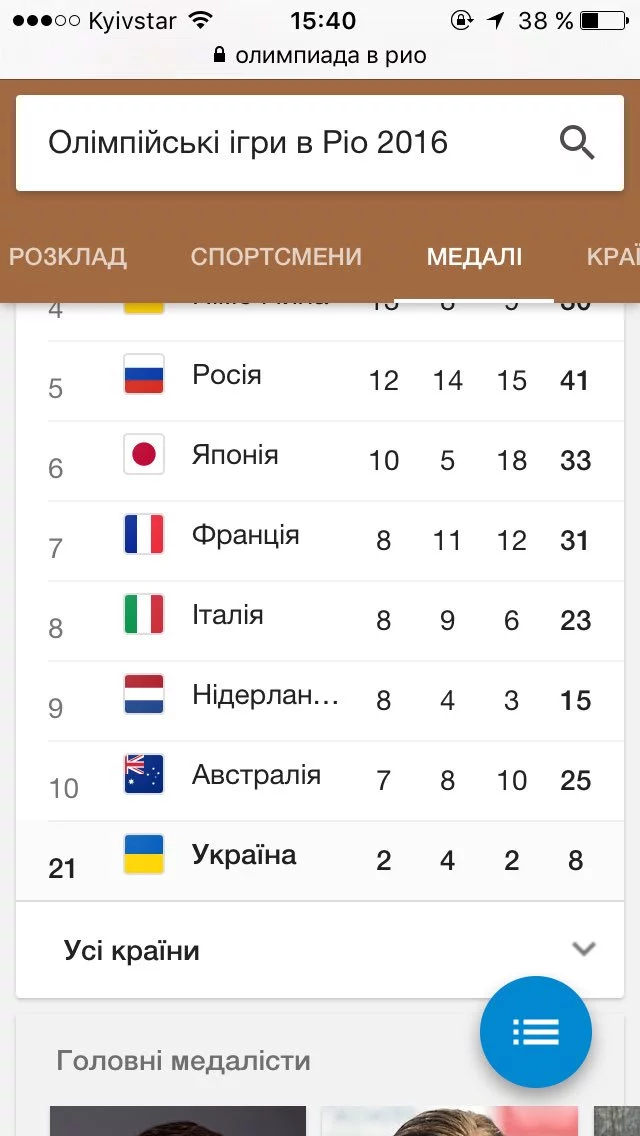The image size is (640, 1136).
Task: Switch to the Спортсмени tab
Action: click(276, 257)
